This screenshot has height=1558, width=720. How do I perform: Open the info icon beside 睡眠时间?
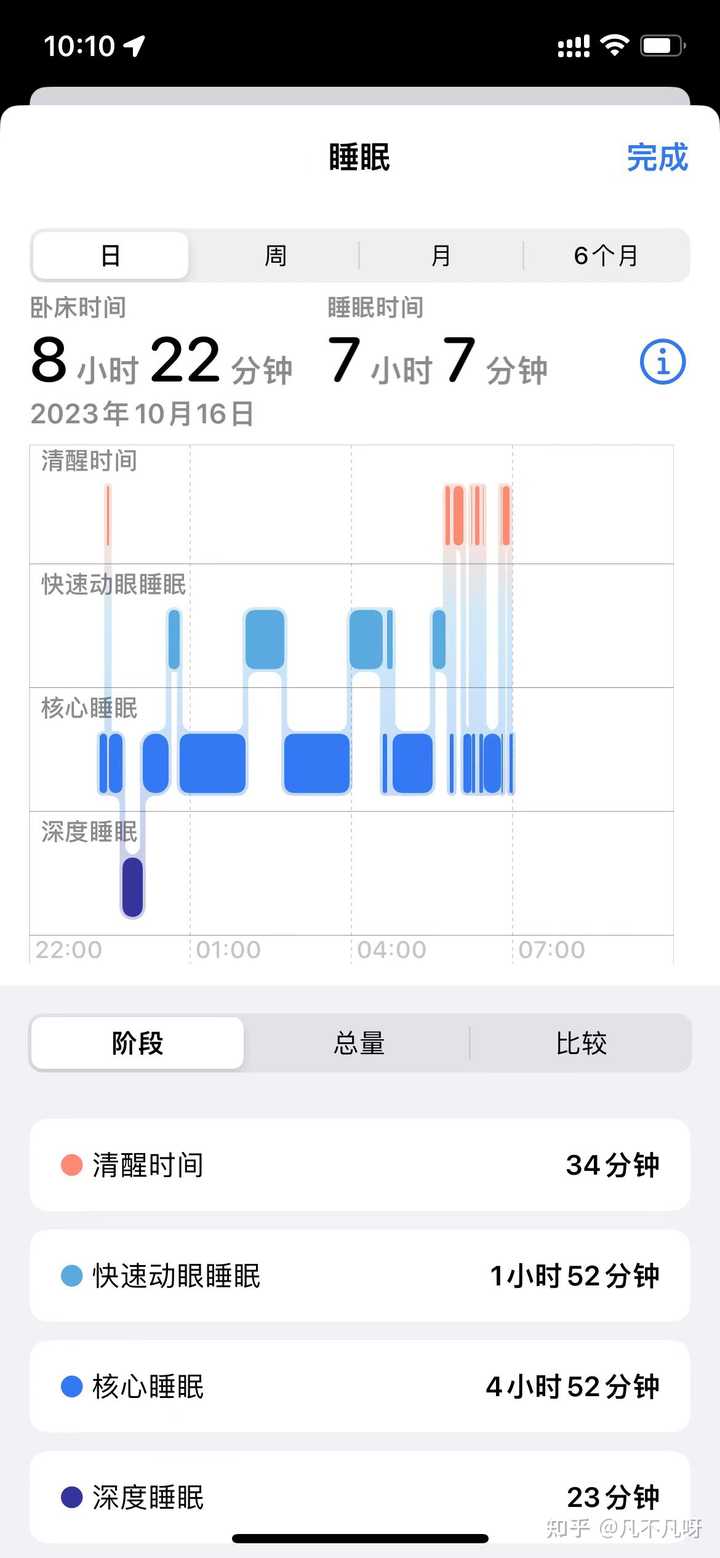(662, 361)
